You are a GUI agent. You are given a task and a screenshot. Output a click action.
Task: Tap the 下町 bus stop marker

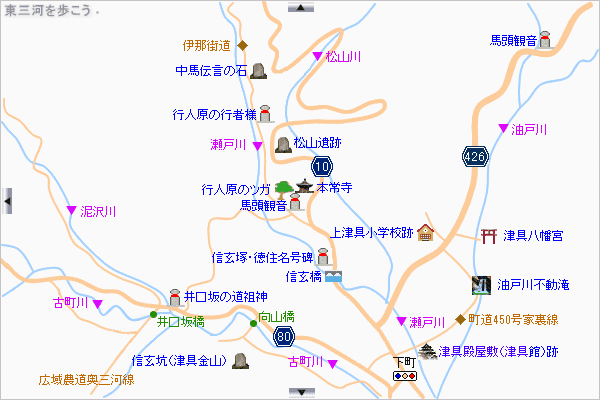tap(405, 375)
